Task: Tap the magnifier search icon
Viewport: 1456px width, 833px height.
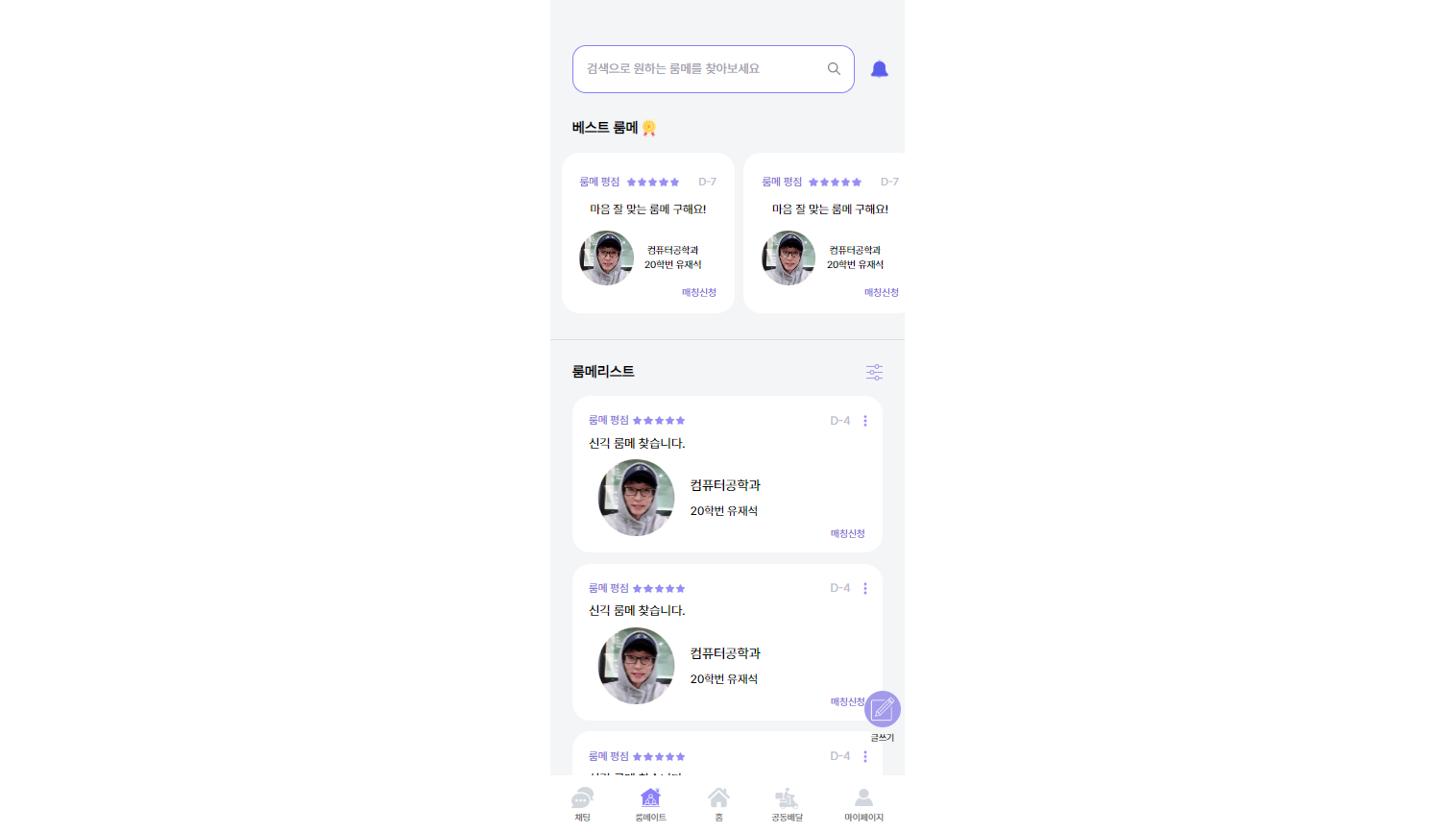Action: coord(834,69)
